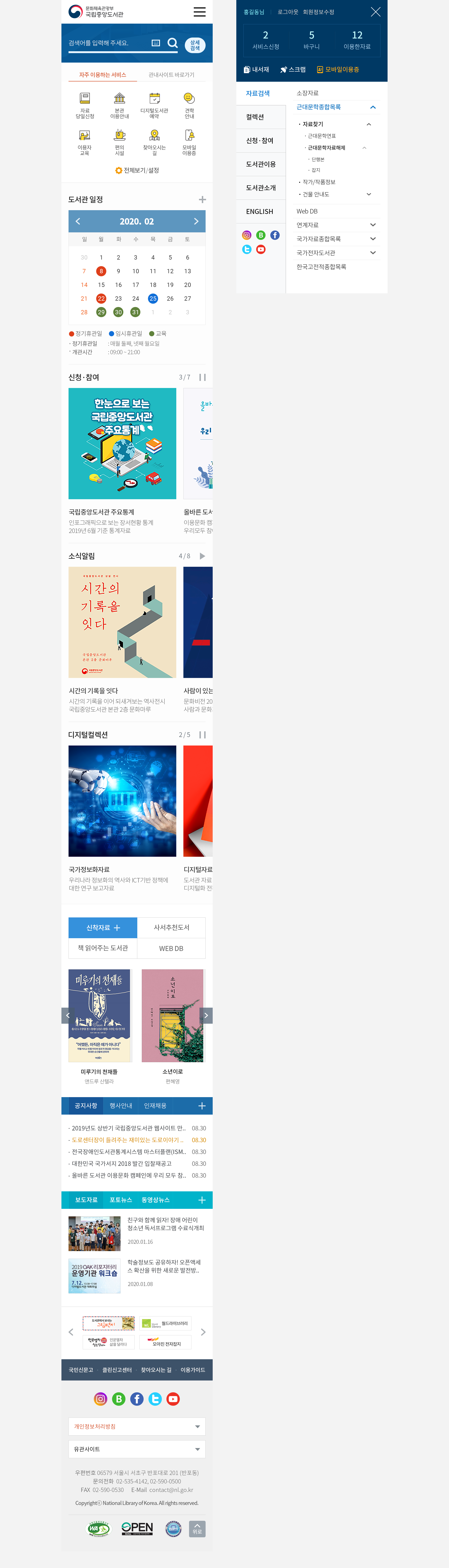Screen dimensions: 449x1568
Task: Select 컬렉션 in side menu
Action: pos(261,117)
